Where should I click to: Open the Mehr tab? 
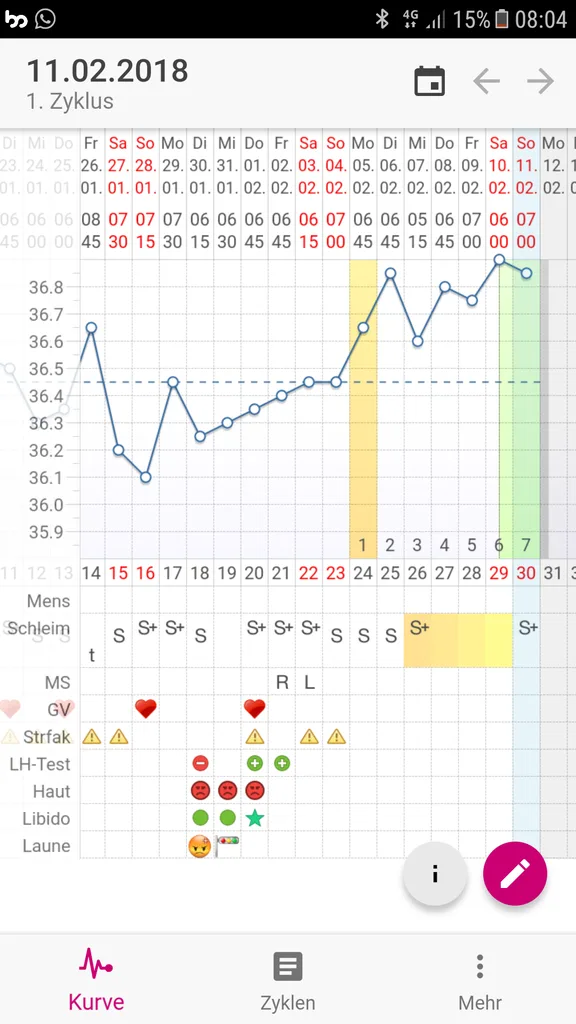(x=480, y=982)
